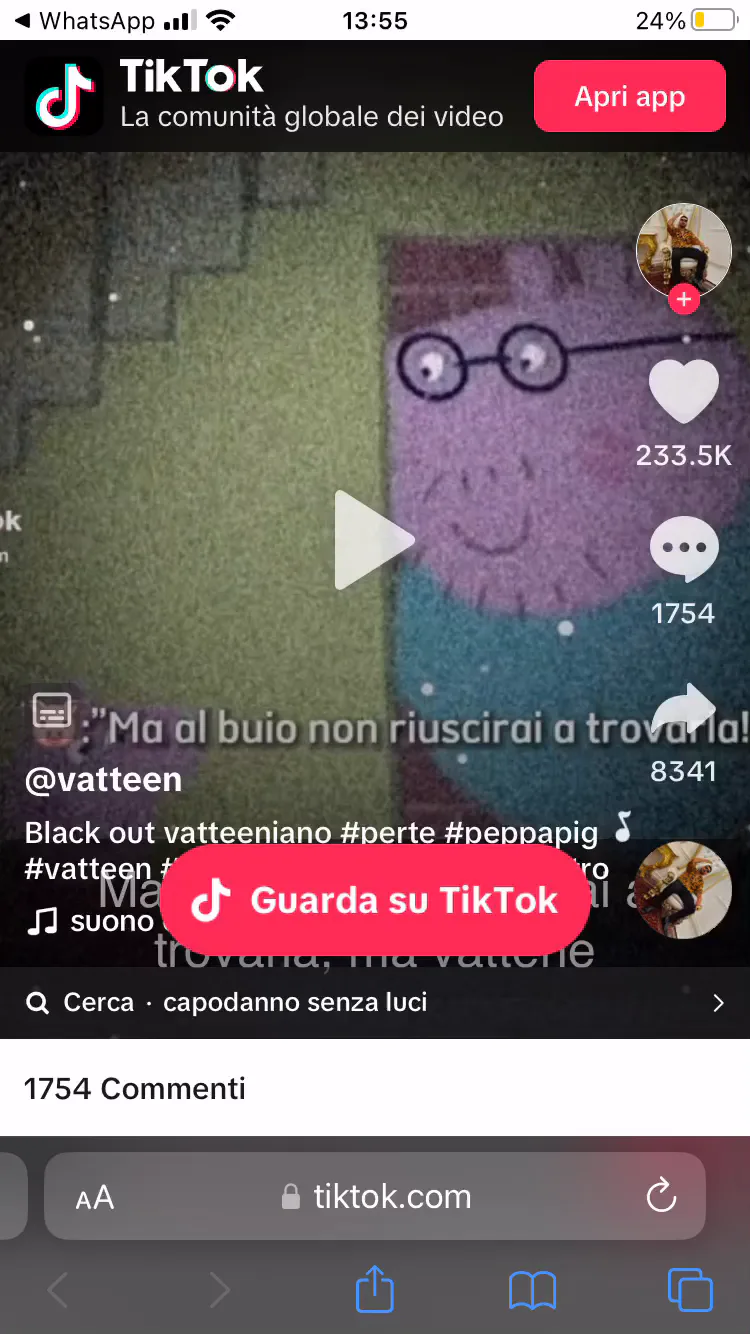Tap Guarda su TikTok button
The height and width of the screenshot is (1334, 750).
pos(375,900)
